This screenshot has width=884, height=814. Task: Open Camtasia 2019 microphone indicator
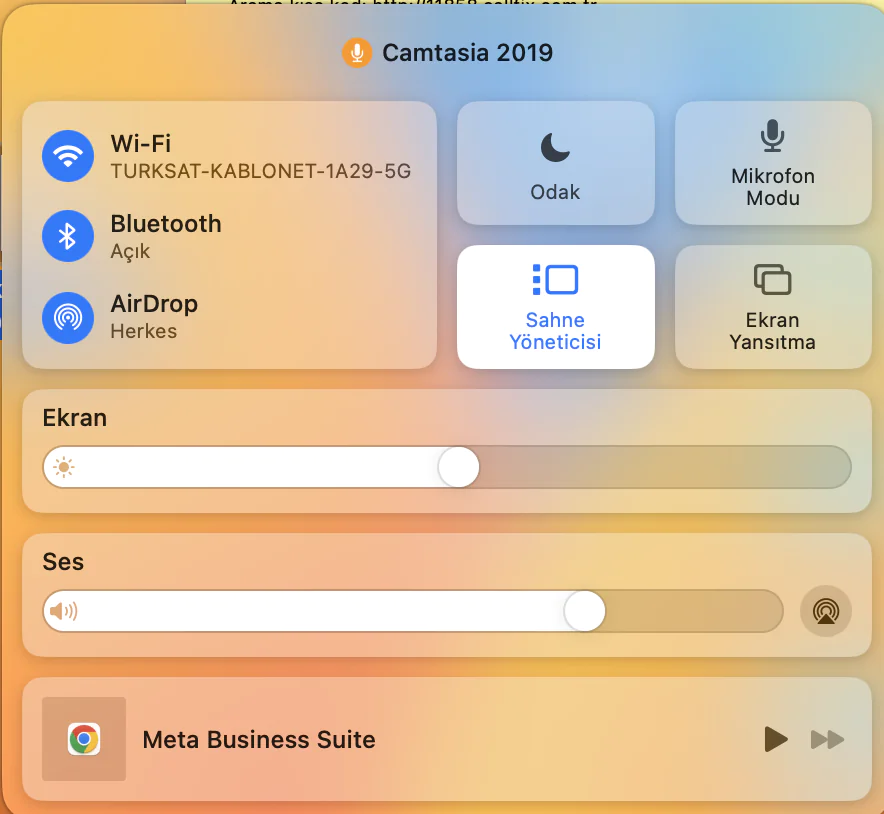coord(356,53)
